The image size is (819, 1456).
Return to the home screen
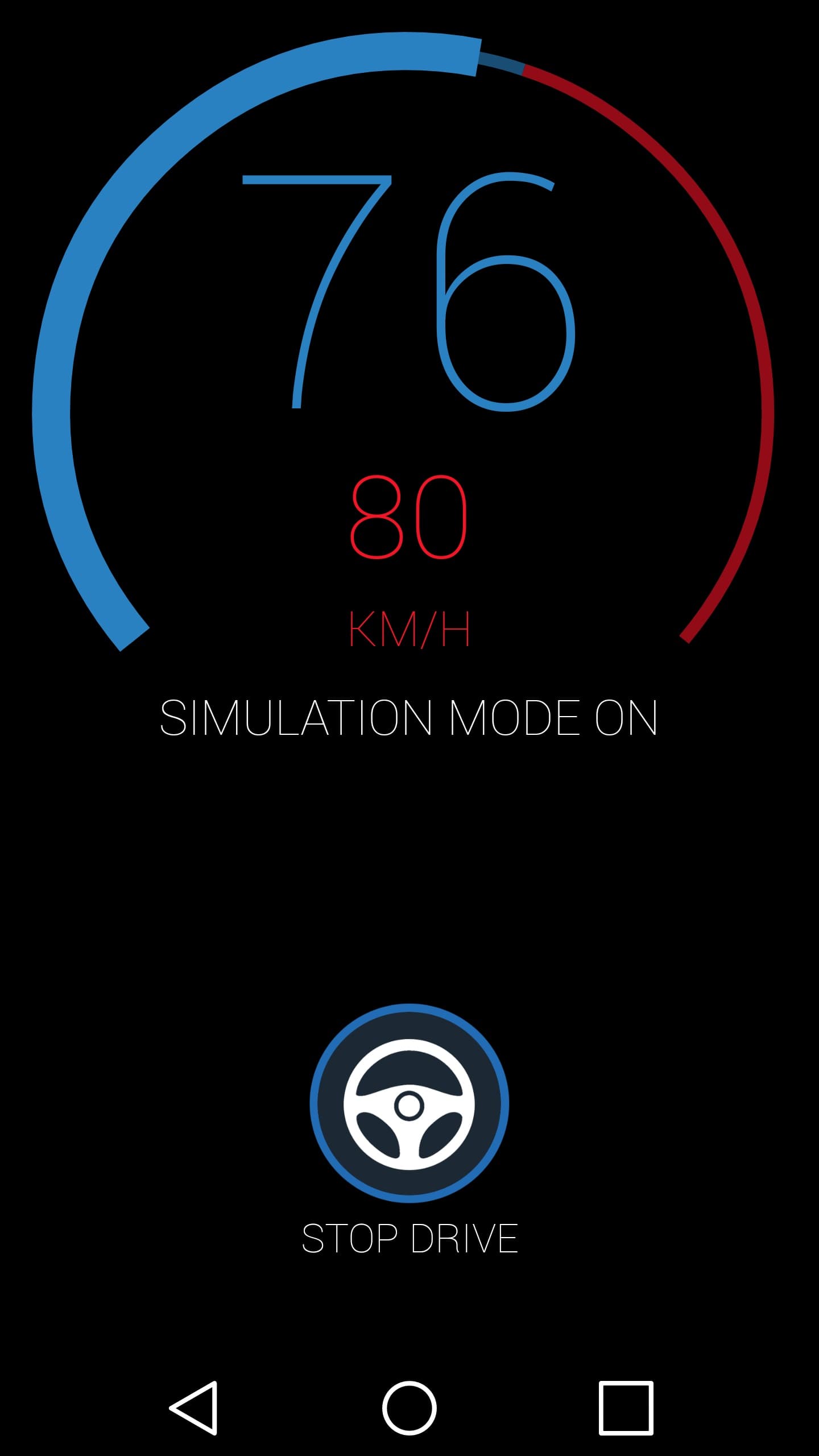(x=409, y=1408)
